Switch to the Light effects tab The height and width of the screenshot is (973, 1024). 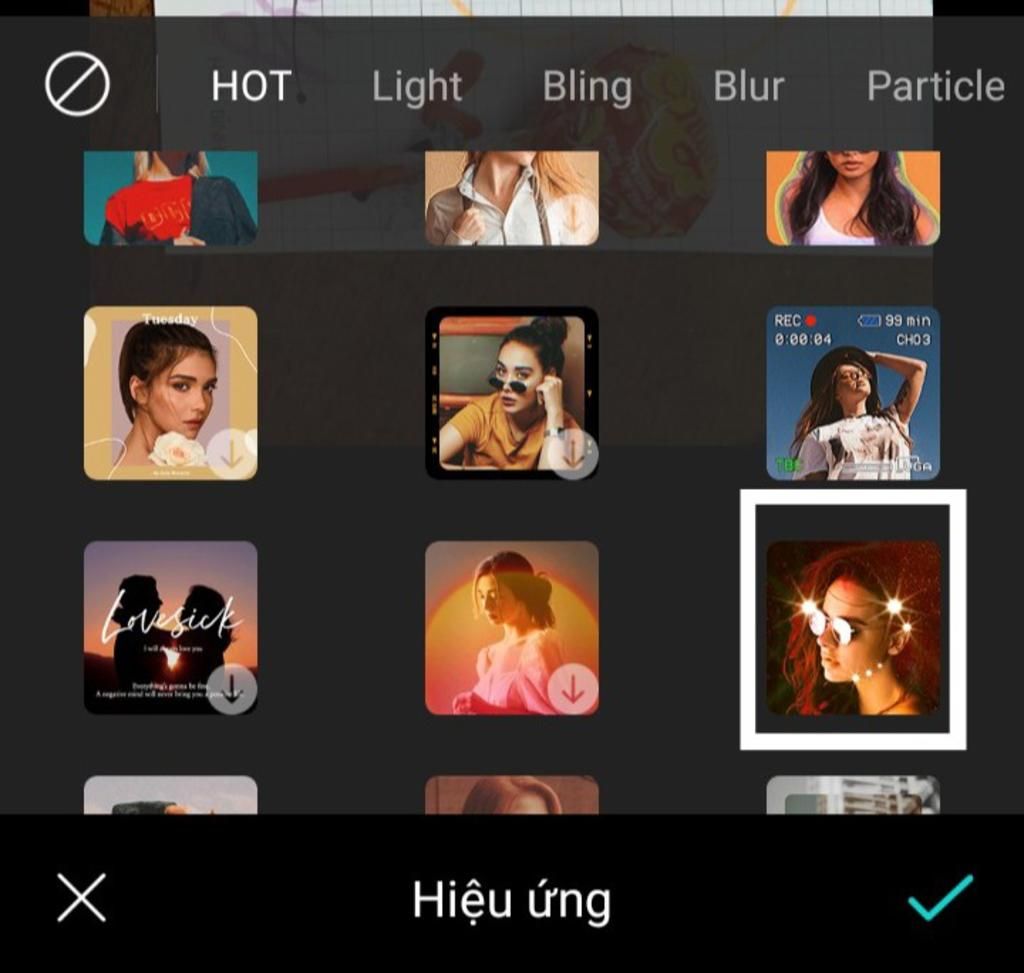(x=417, y=87)
